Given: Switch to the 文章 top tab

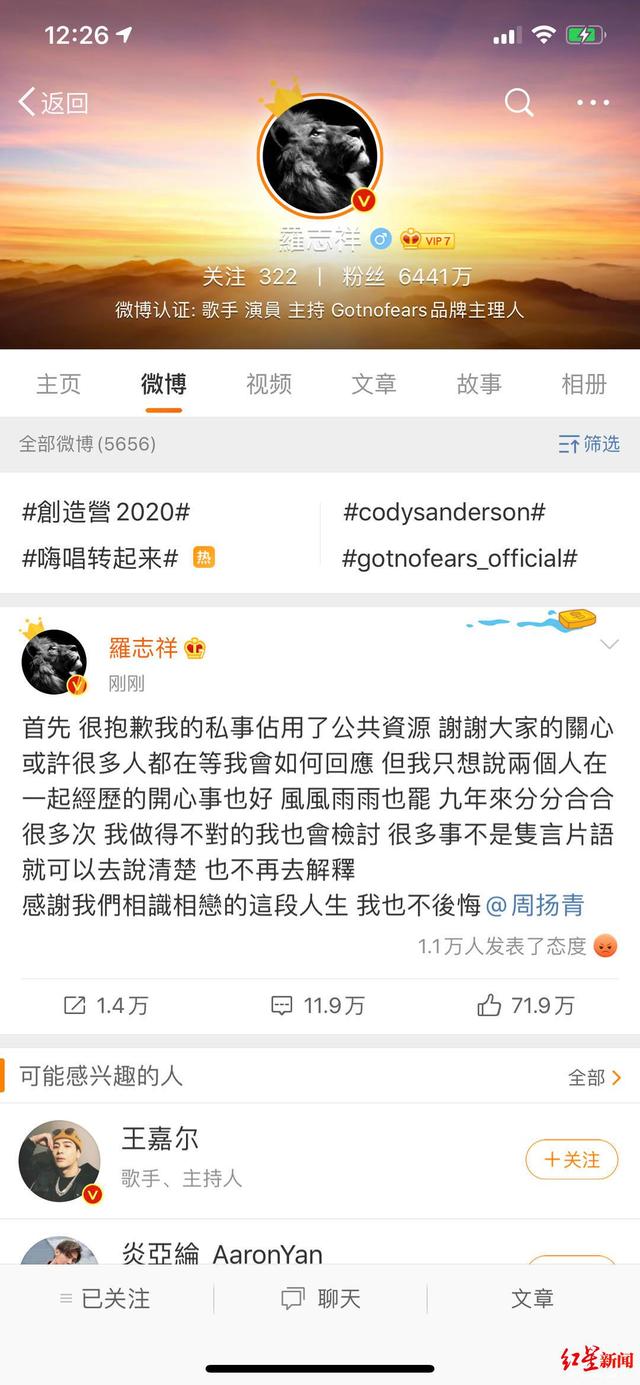Looking at the screenshot, I should [374, 384].
